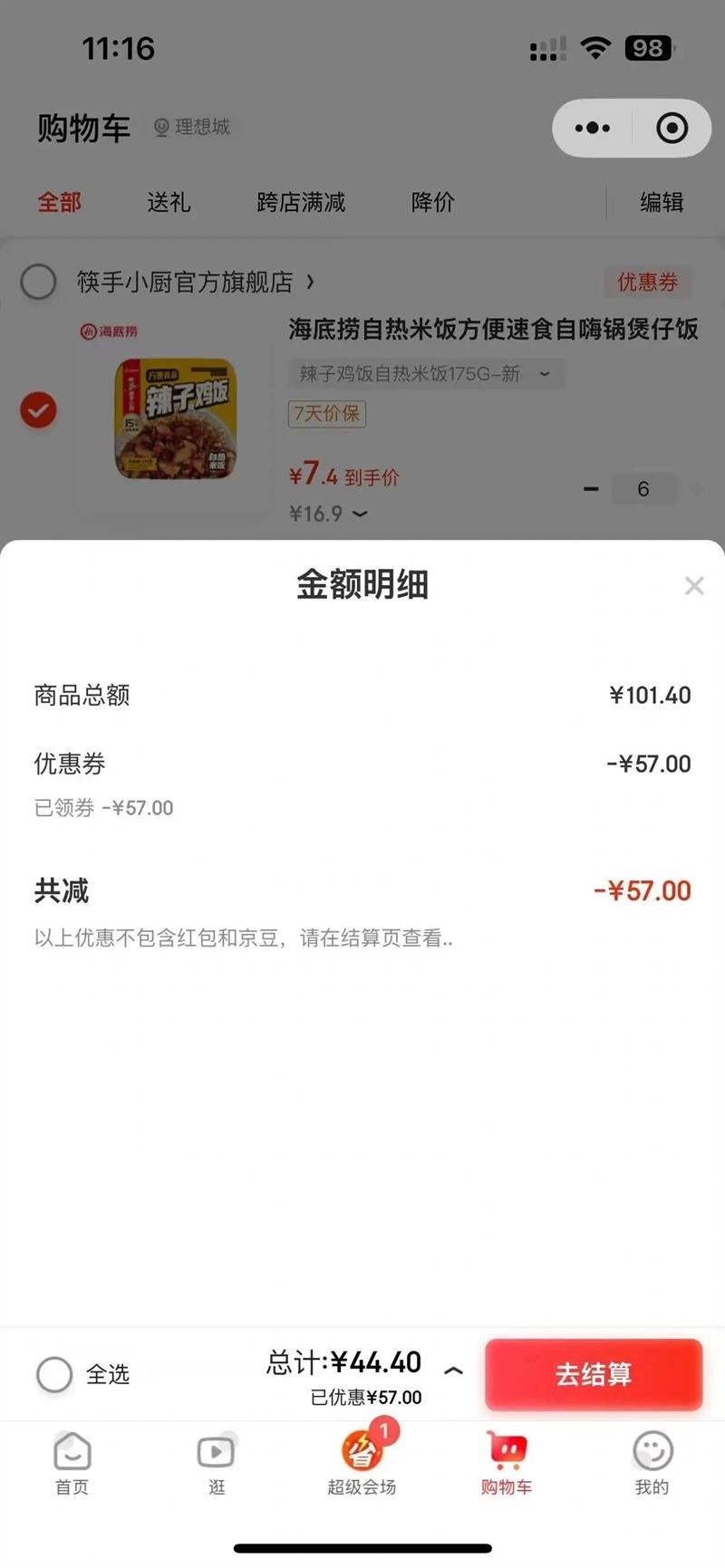
Task: Tap the 去结算 checkout button
Action: pyautogui.click(x=594, y=1375)
